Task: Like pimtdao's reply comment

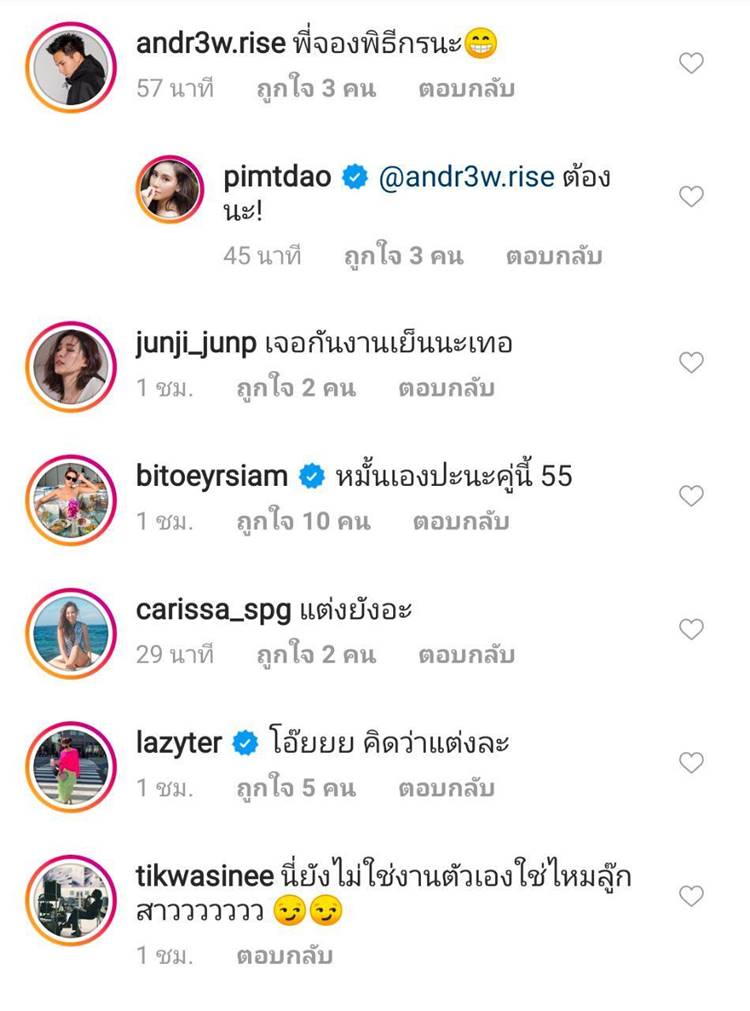Action: coord(691,197)
